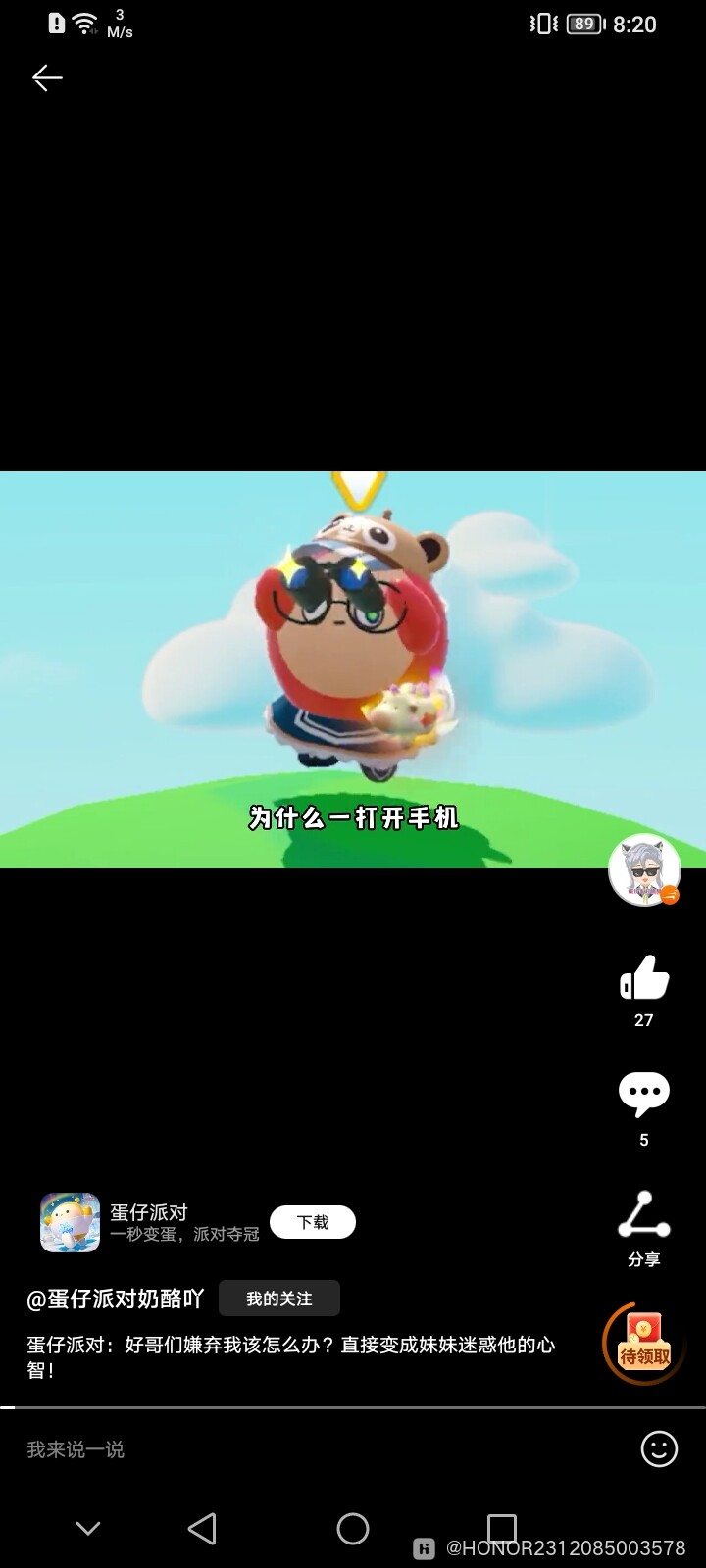Screen dimensions: 706x1568
Task: Tap the comment count to expand replies
Action: tap(643, 1139)
